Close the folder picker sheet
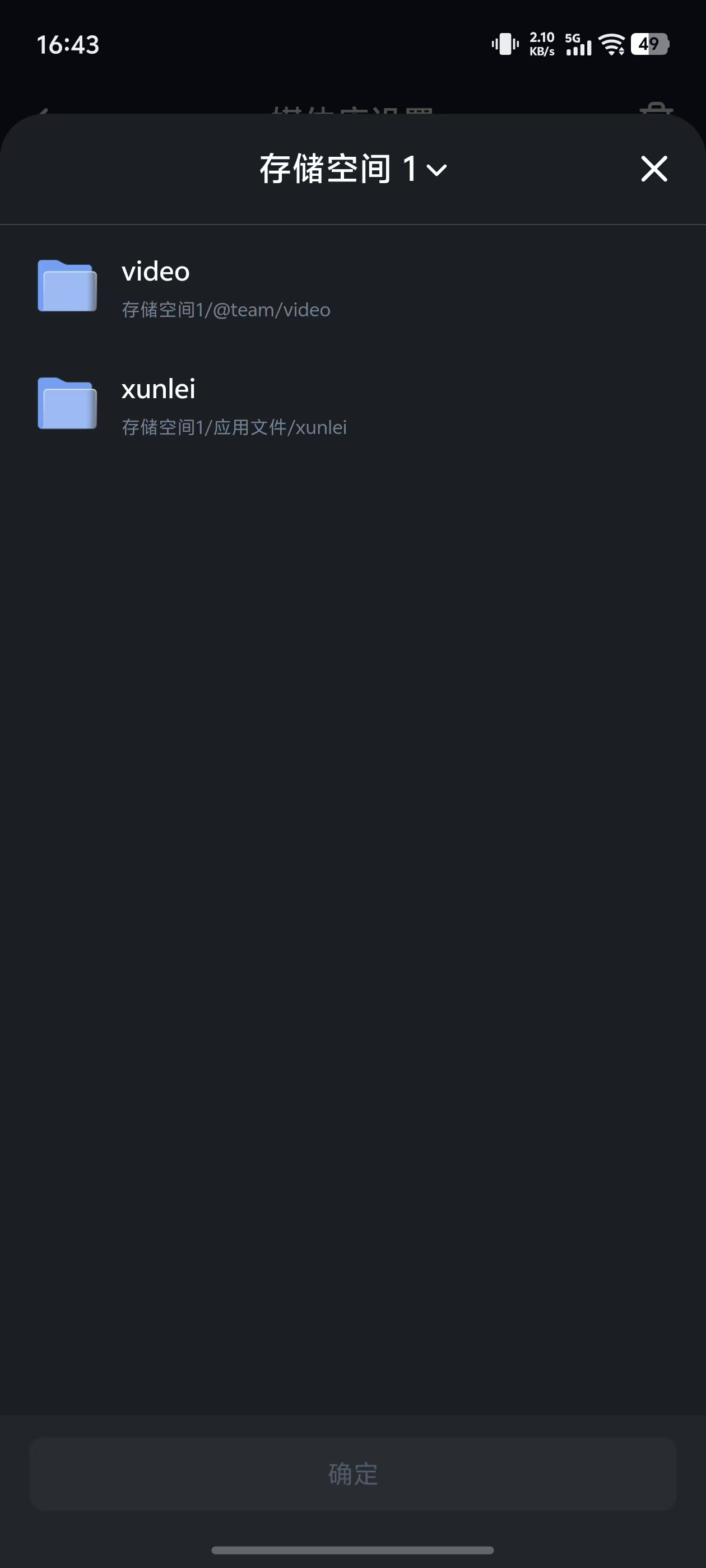This screenshot has height=1568, width=706. 654,169
